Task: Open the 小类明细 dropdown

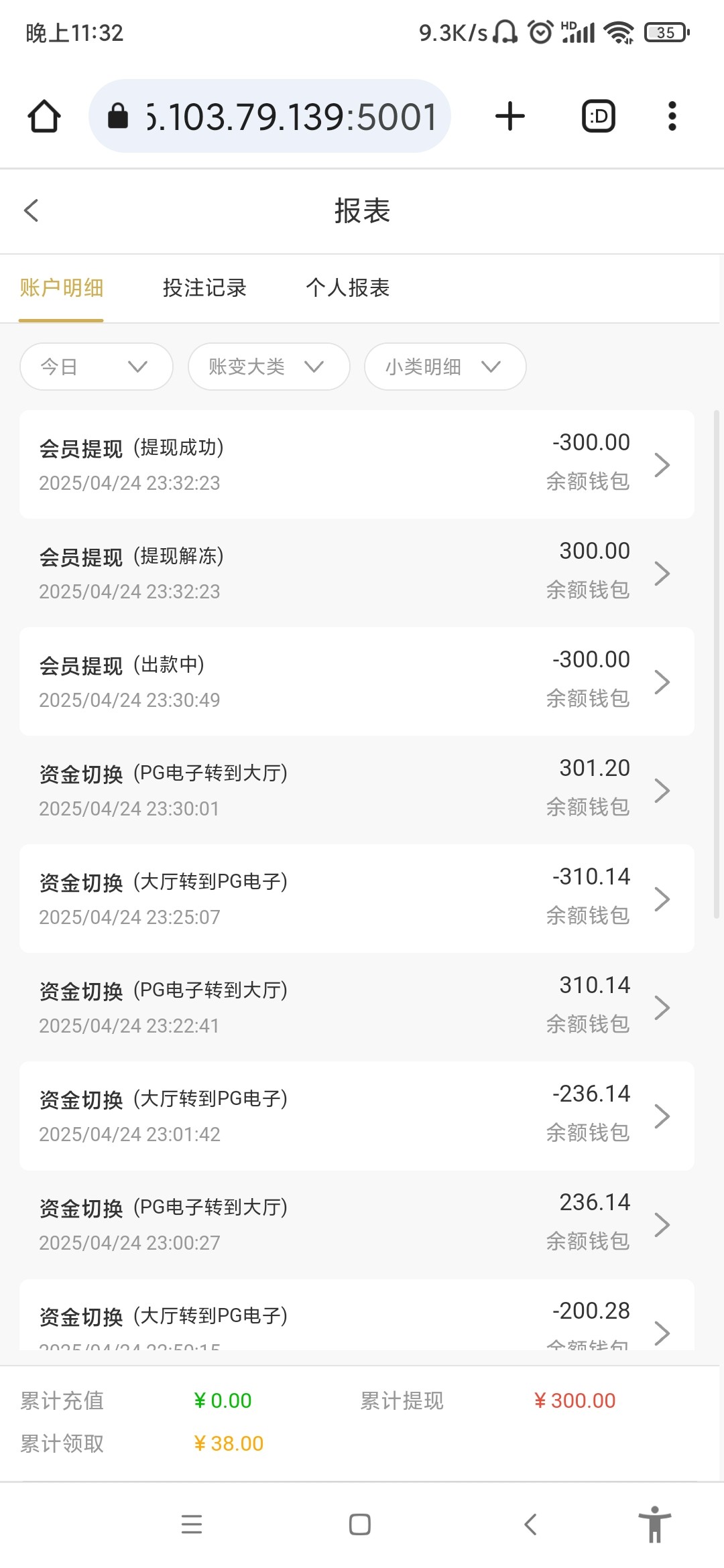Action: (x=444, y=367)
